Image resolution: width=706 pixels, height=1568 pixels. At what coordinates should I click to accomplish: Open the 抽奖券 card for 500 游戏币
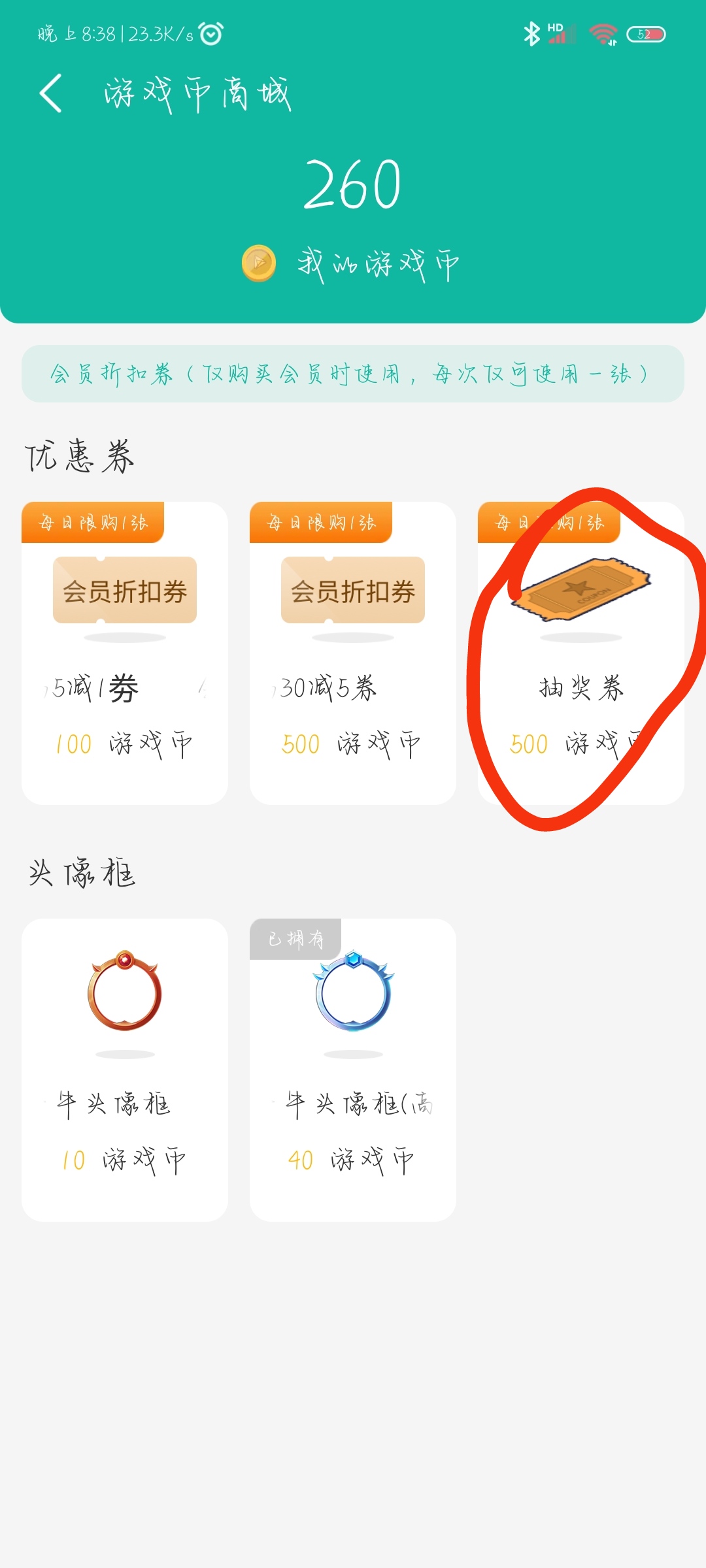580,653
